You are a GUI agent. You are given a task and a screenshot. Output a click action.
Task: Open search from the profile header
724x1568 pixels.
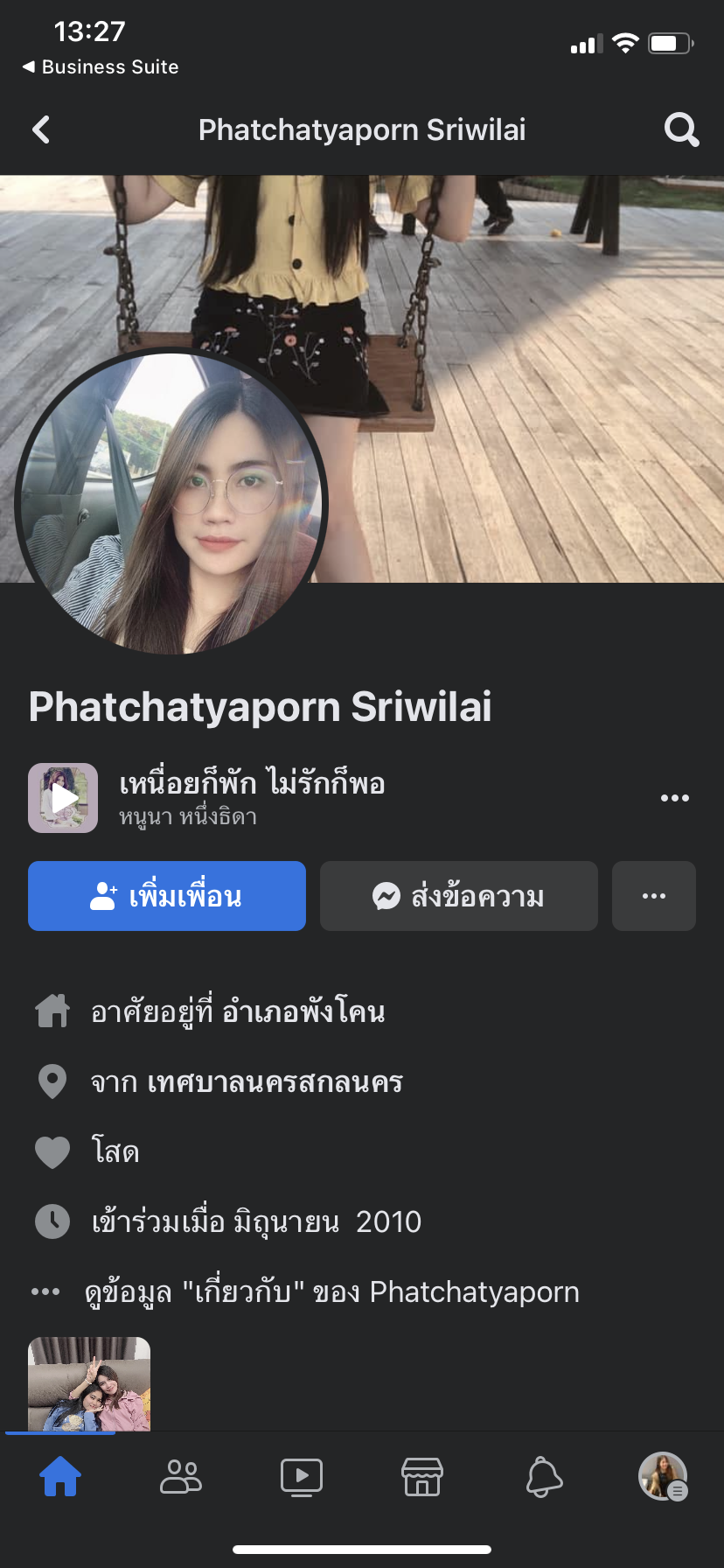click(x=681, y=130)
